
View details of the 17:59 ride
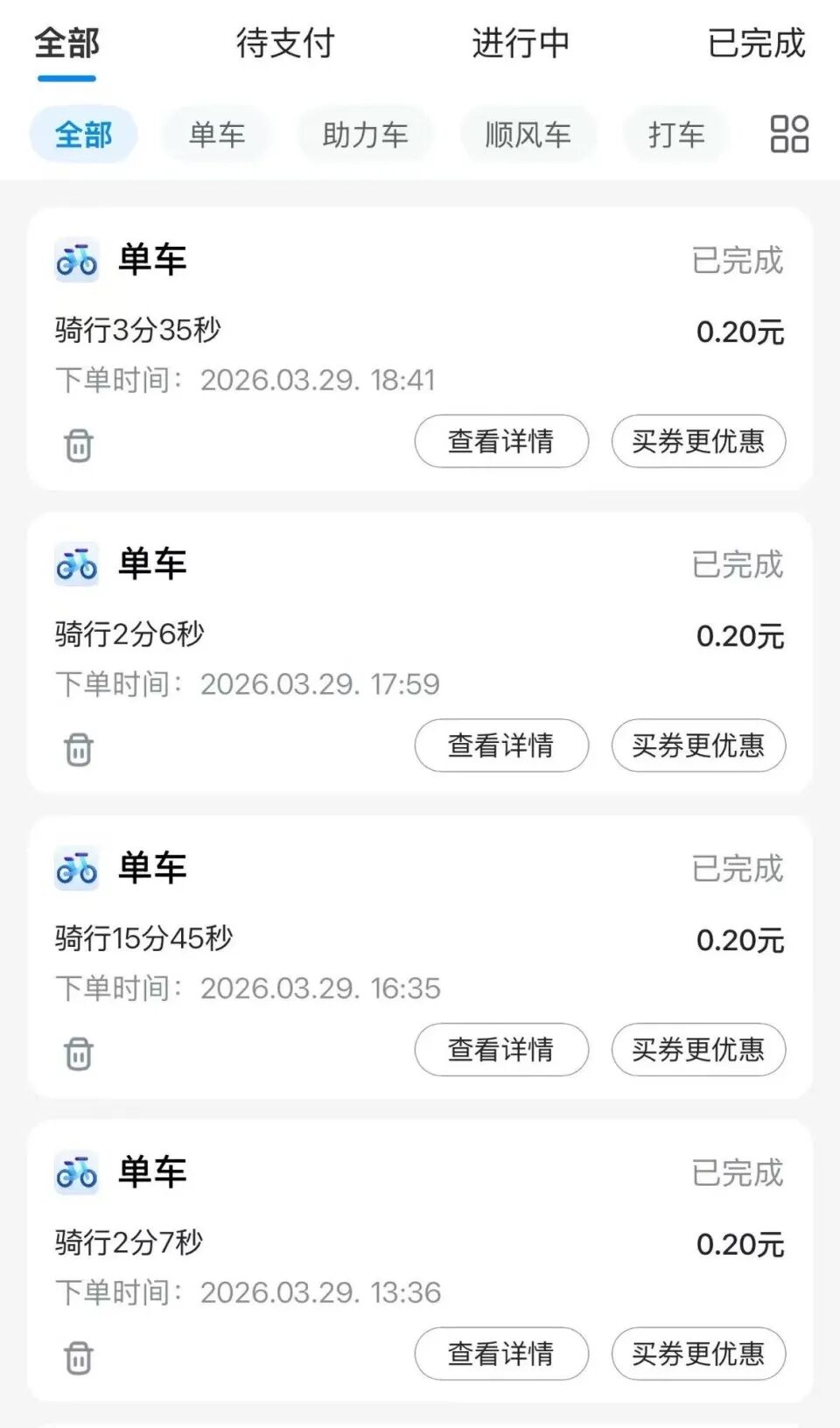tap(501, 745)
